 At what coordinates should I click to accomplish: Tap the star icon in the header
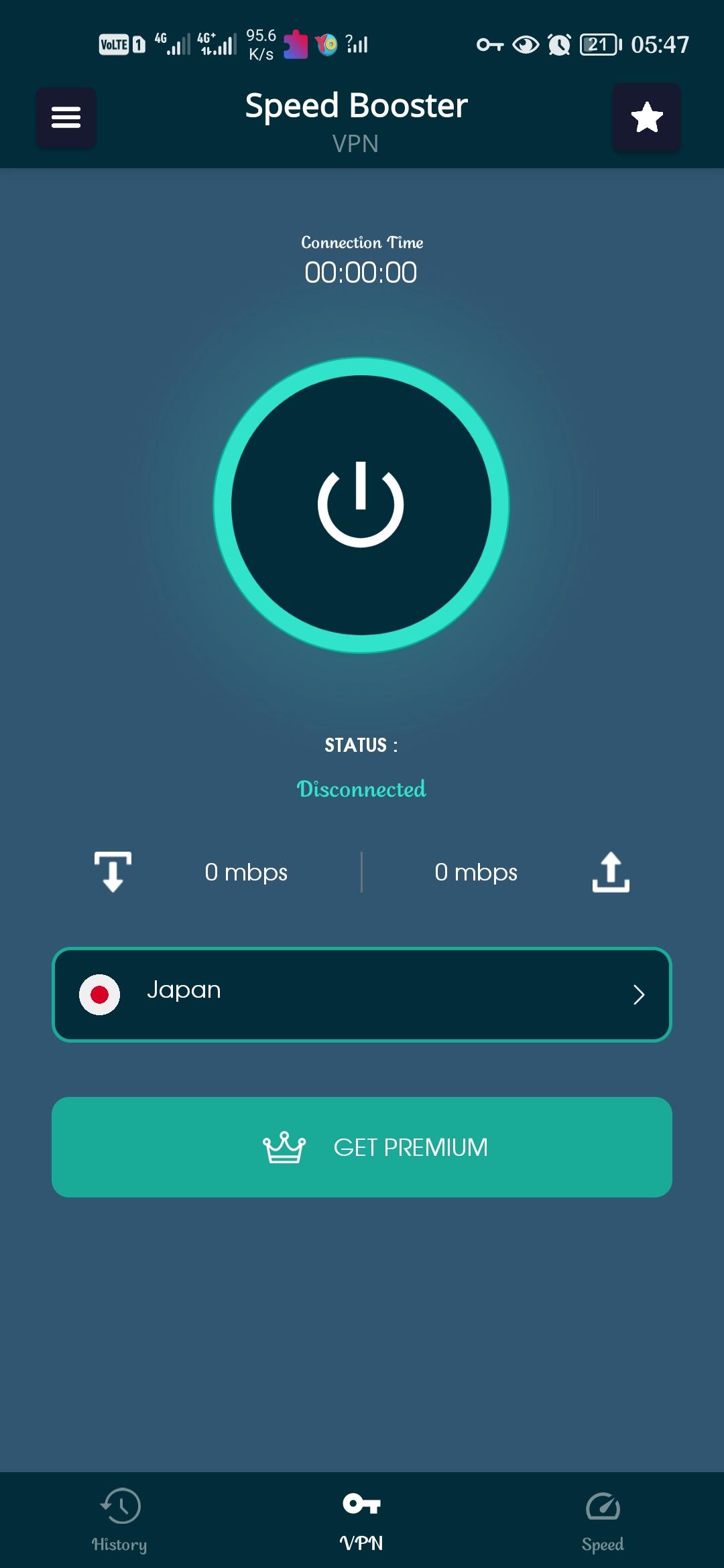(647, 117)
